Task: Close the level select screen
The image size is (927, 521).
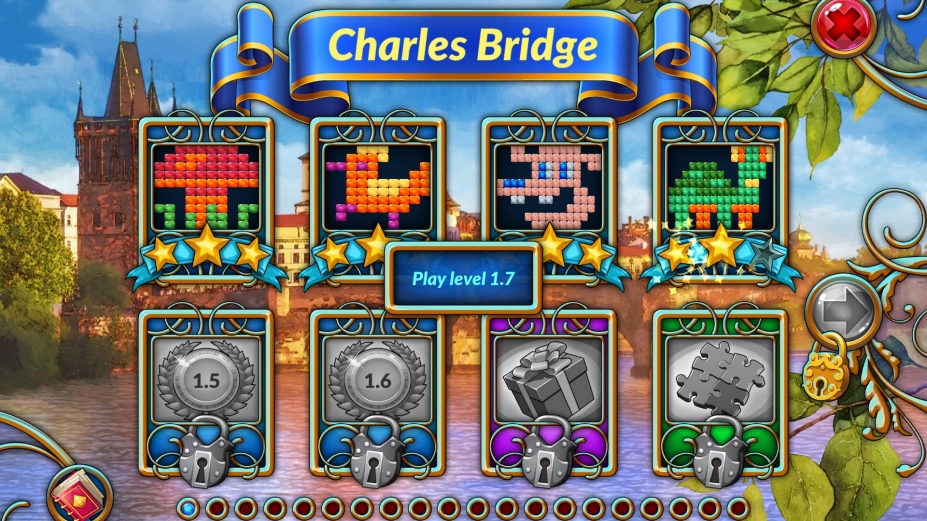Action: coord(846,29)
